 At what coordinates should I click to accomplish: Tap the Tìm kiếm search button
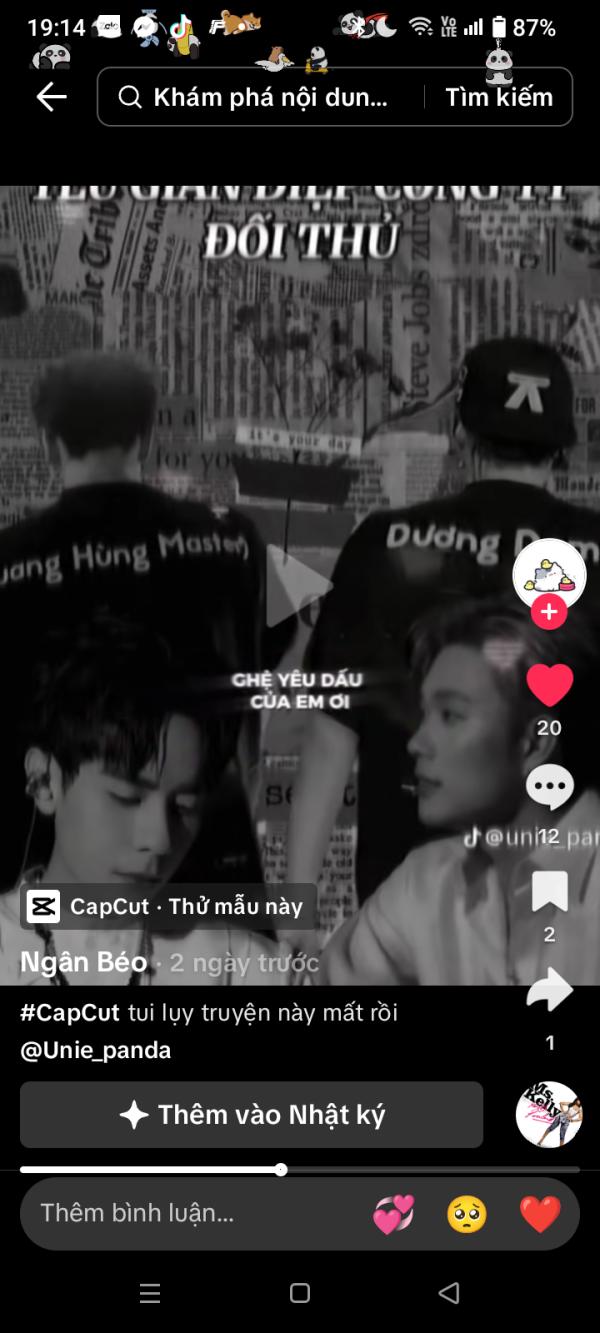click(498, 97)
